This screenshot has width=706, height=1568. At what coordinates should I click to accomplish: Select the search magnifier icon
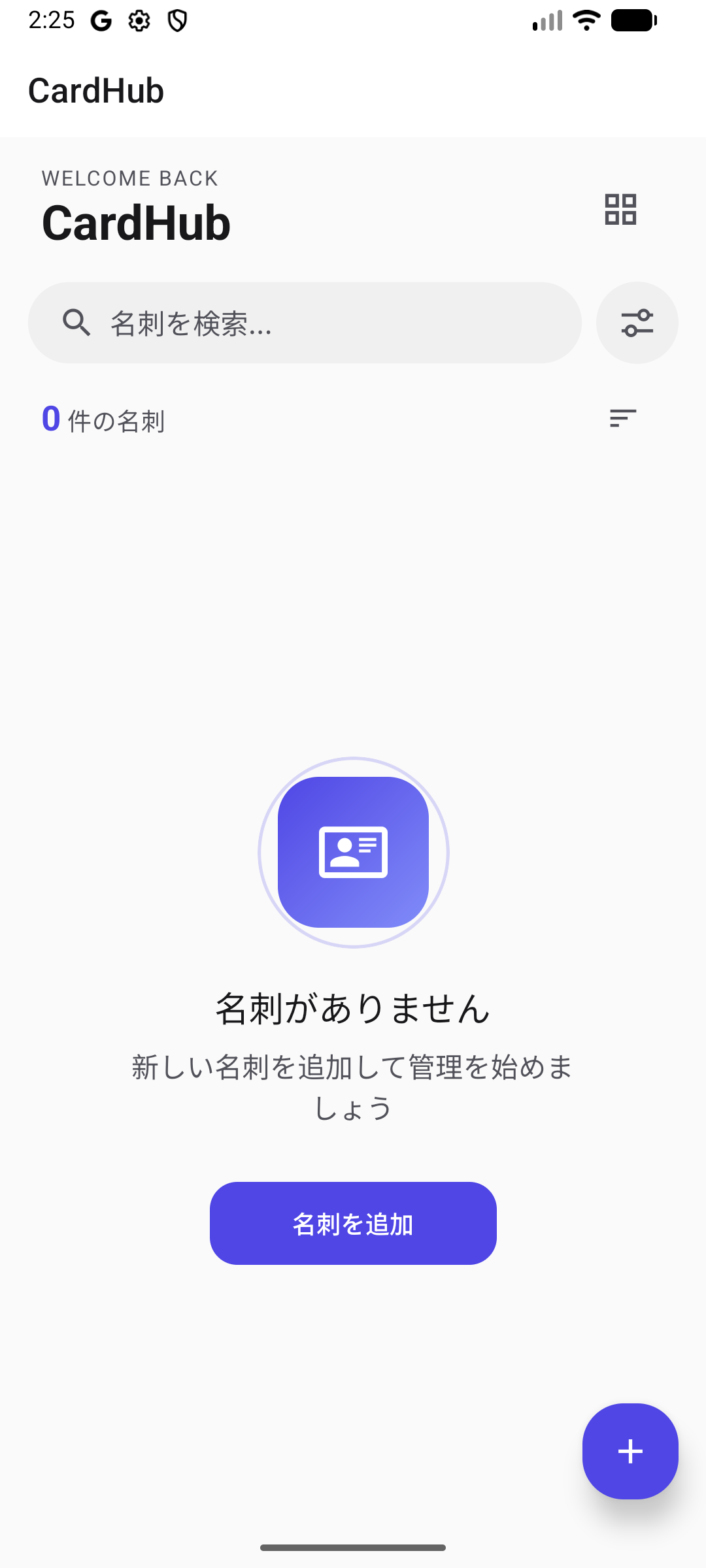coord(76,322)
